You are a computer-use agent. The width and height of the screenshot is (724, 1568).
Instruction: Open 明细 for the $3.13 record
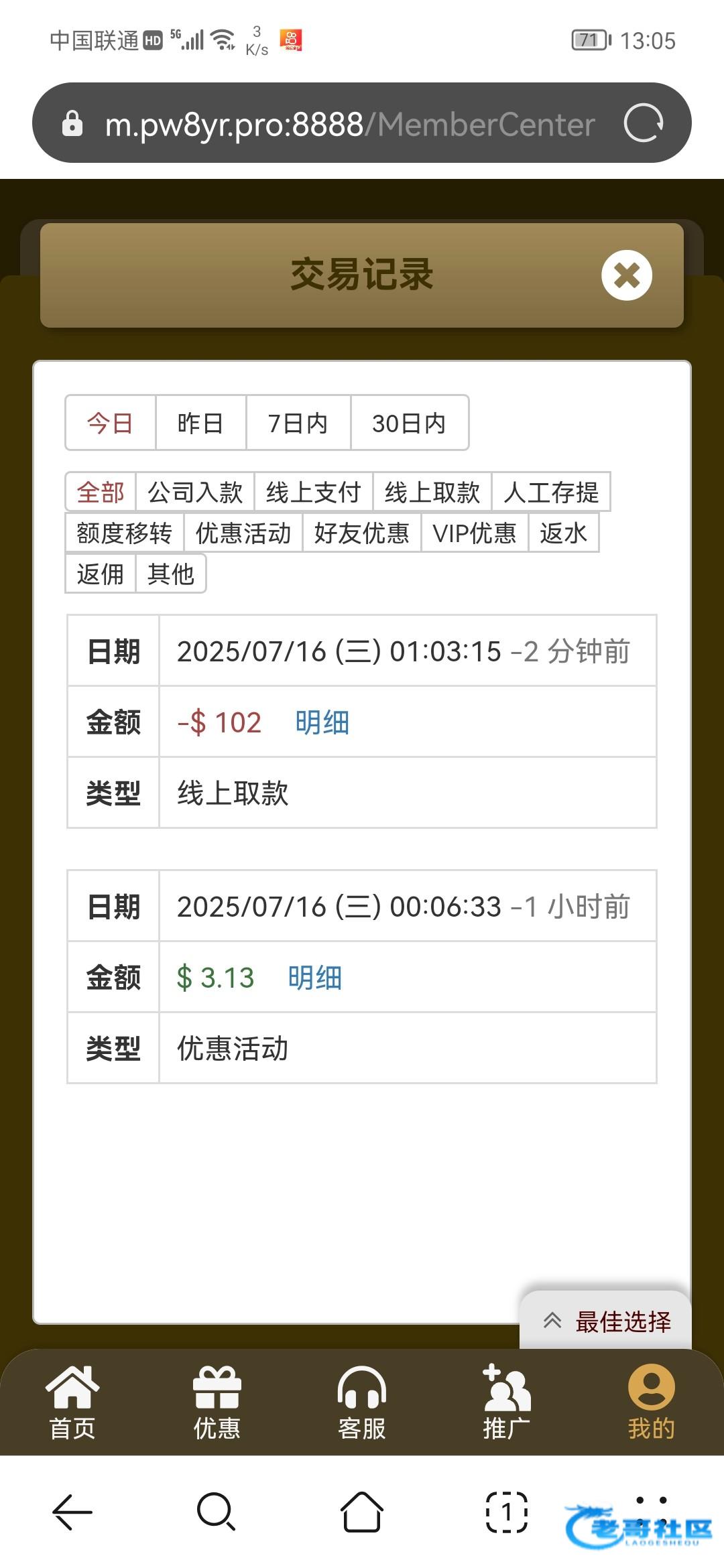pos(314,978)
